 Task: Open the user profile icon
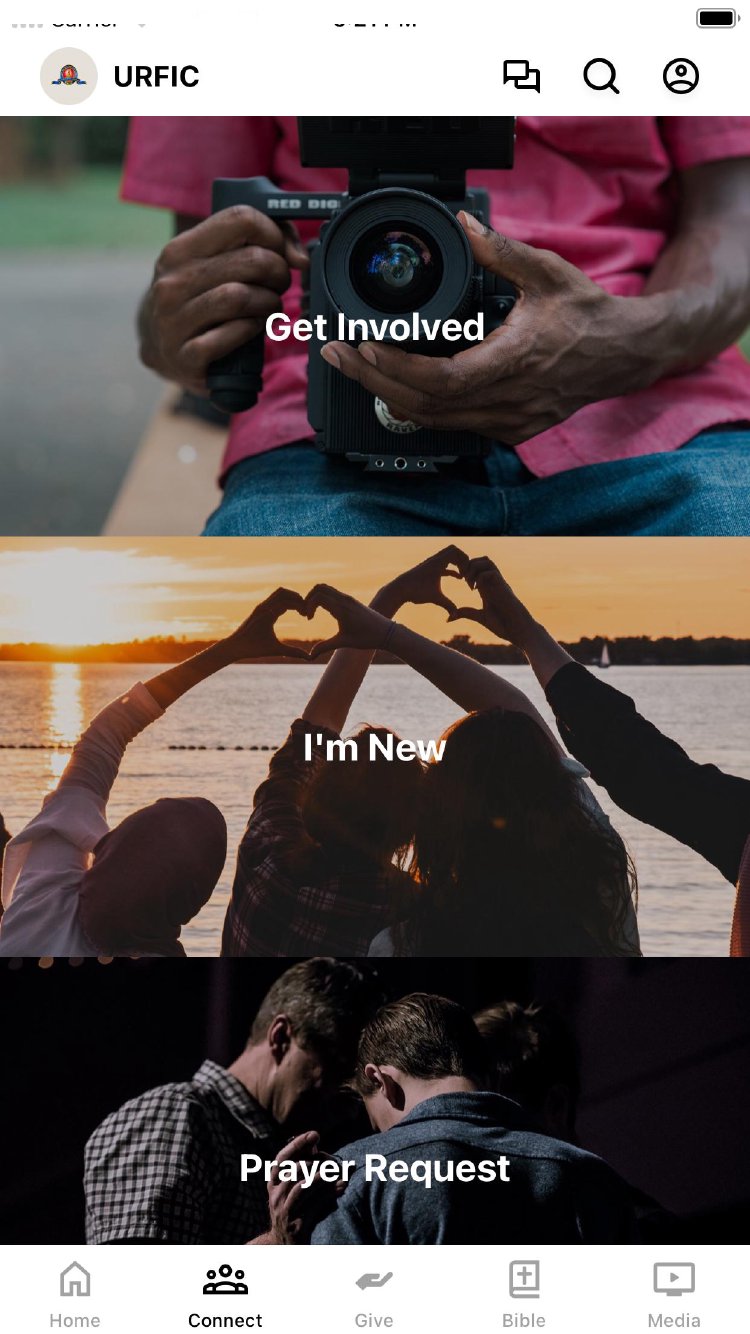coord(681,76)
